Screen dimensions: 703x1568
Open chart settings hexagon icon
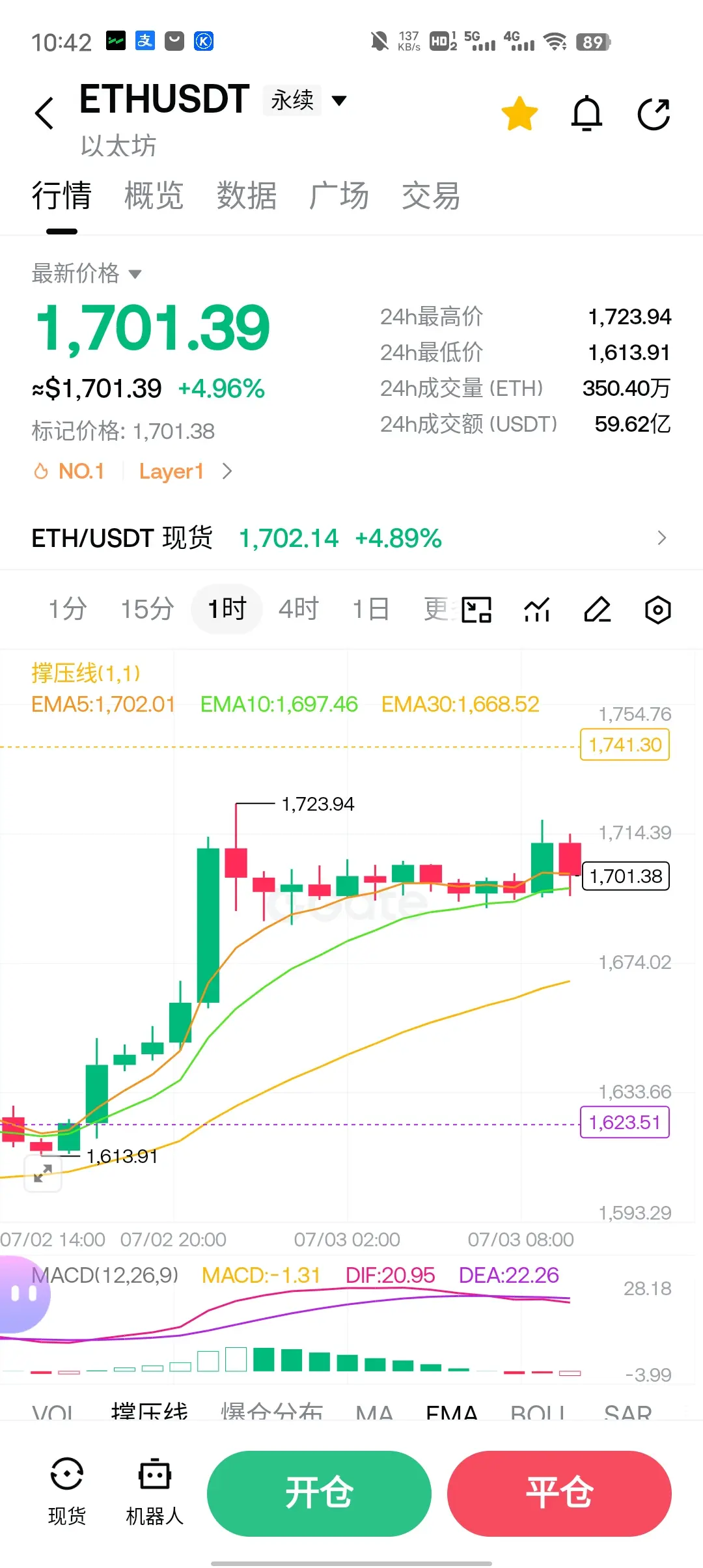[x=657, y=610]
